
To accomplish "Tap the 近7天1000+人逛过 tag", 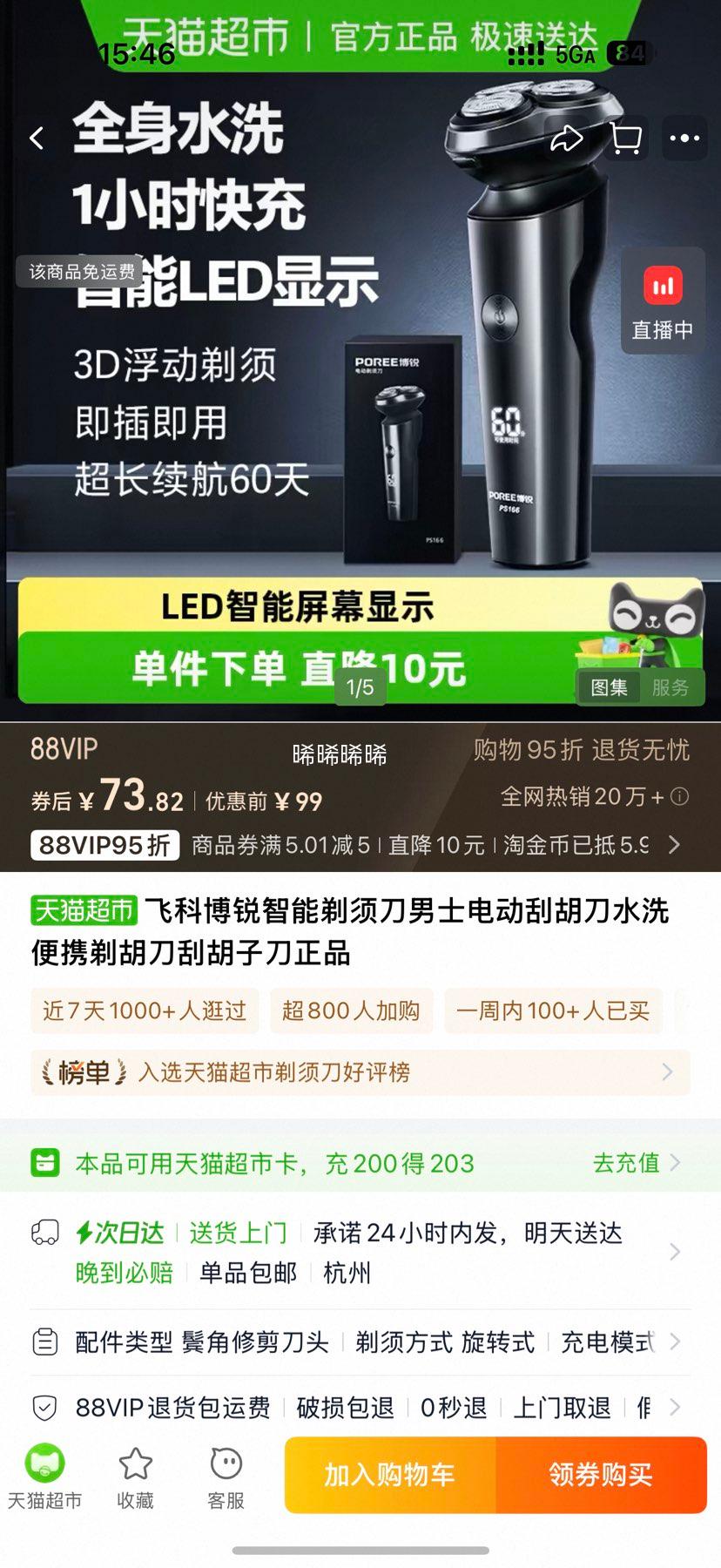I will (x=145, y=1011).
